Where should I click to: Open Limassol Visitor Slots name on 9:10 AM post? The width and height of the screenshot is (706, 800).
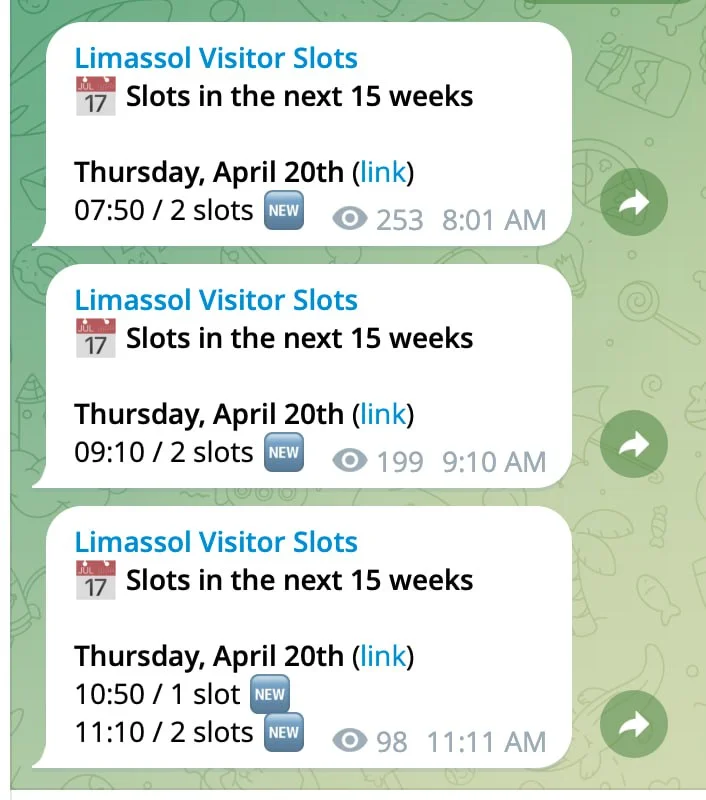[216, 300]
